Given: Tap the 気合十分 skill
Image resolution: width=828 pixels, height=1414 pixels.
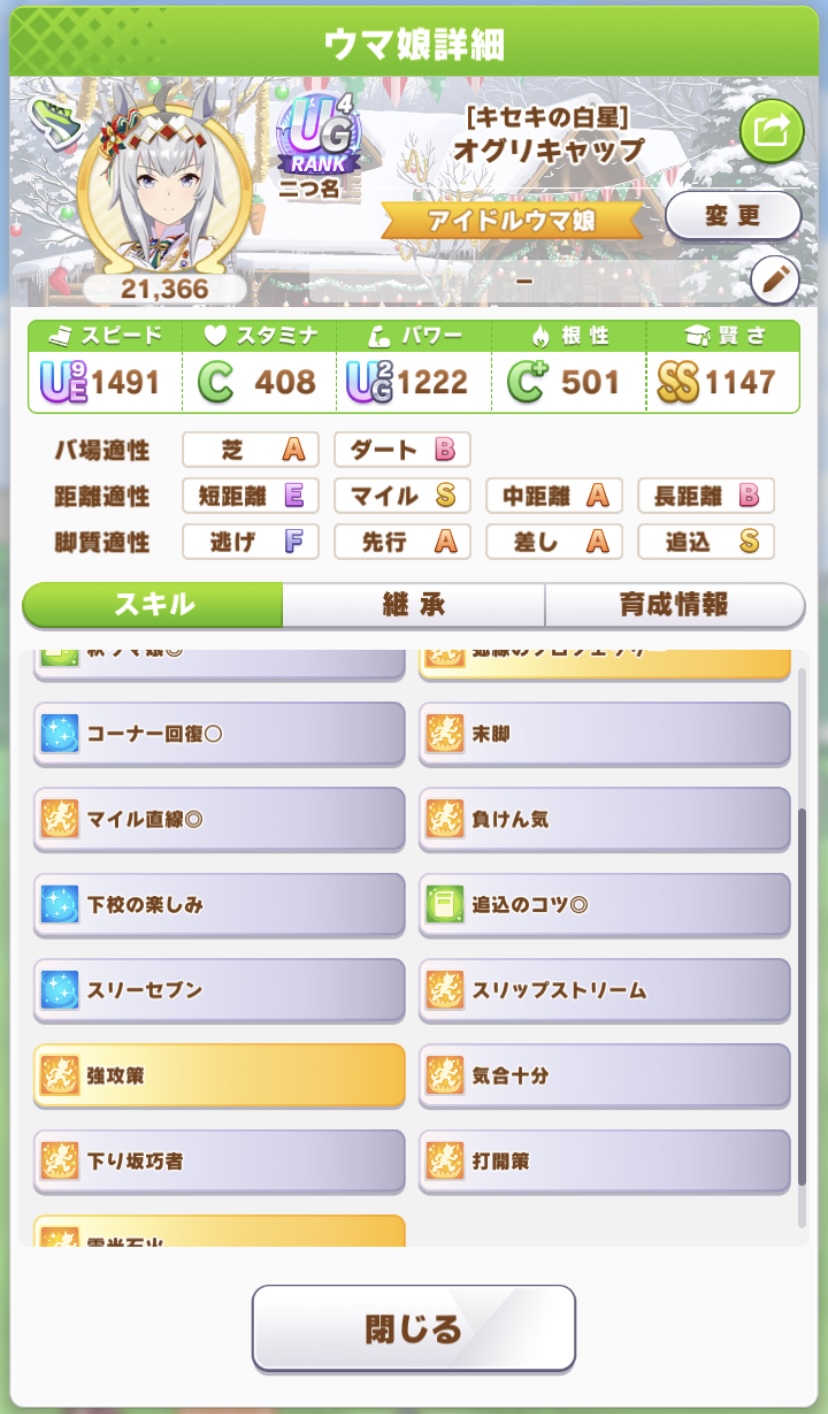Looking at the screenshot, I should 604,1076.
